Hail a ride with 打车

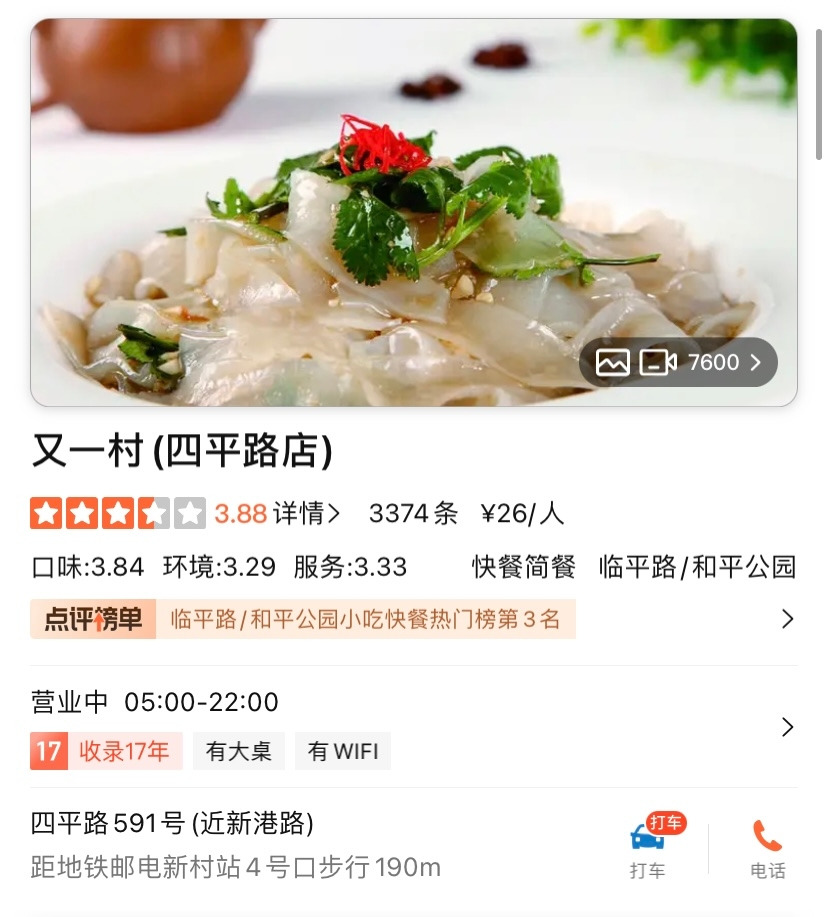pos(648,846)
